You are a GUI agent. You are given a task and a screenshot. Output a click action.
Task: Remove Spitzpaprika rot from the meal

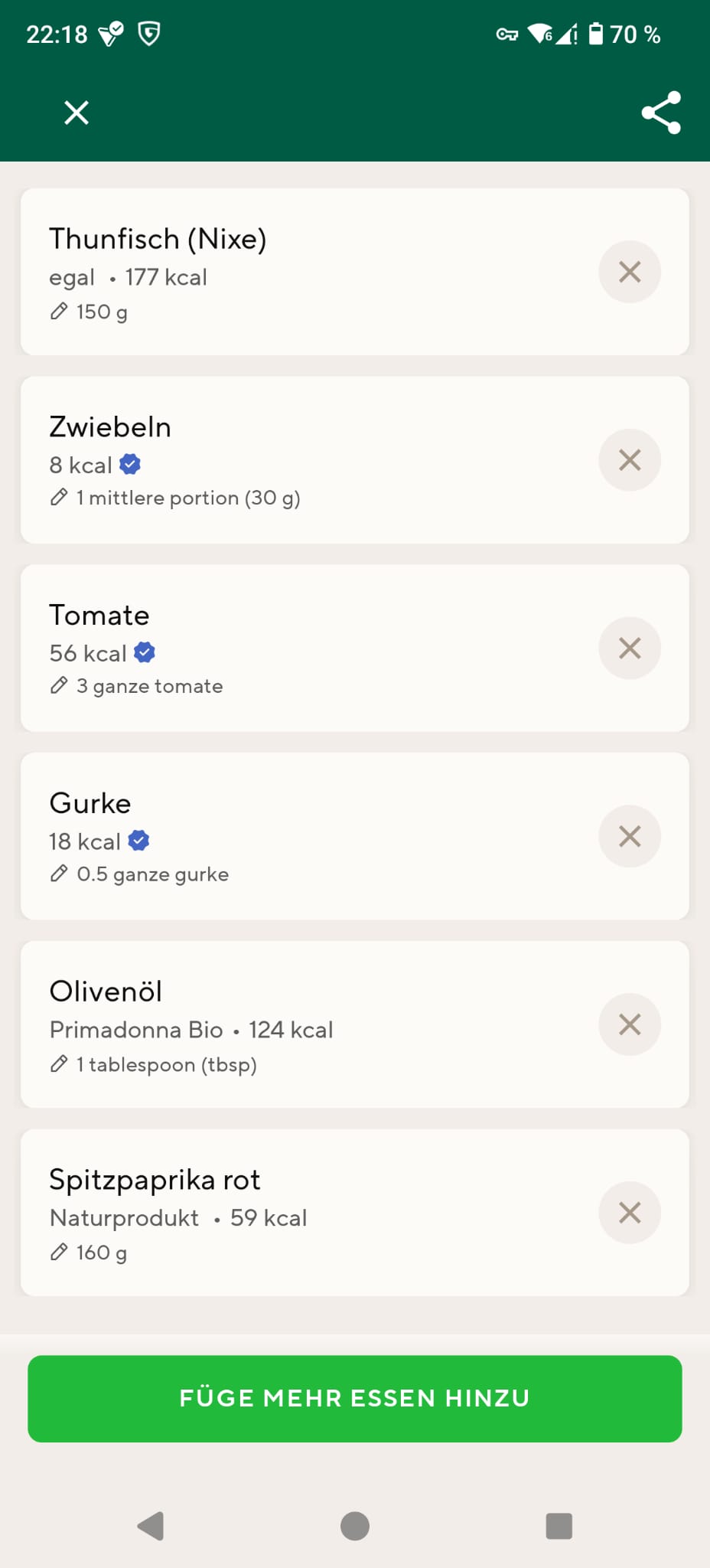(630, 1213)
